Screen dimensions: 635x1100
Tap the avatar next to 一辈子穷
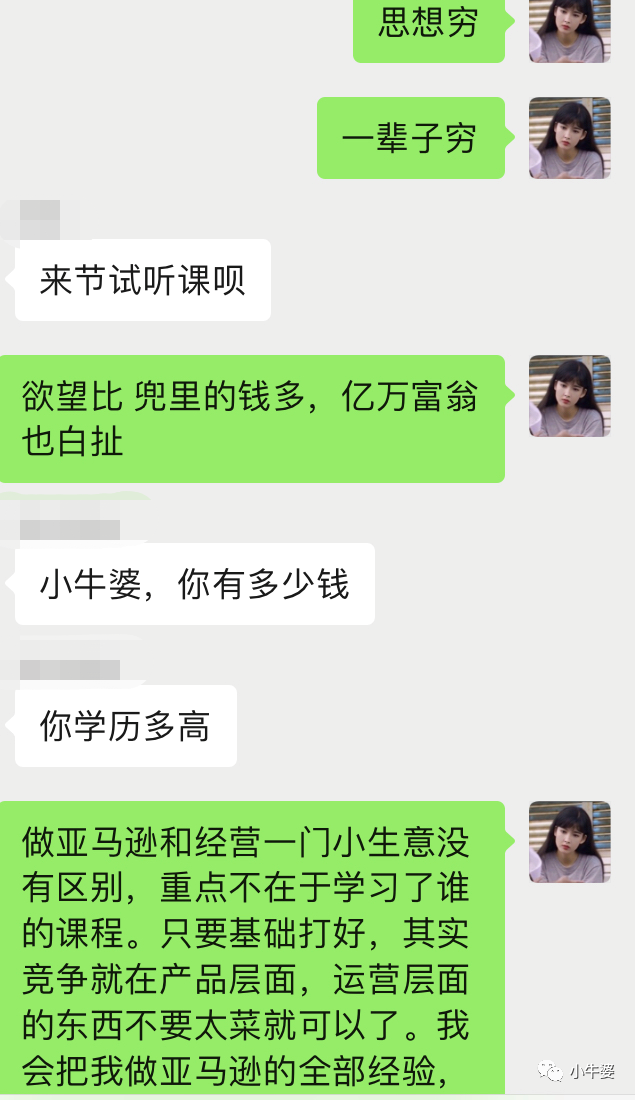tap(569, 138)
